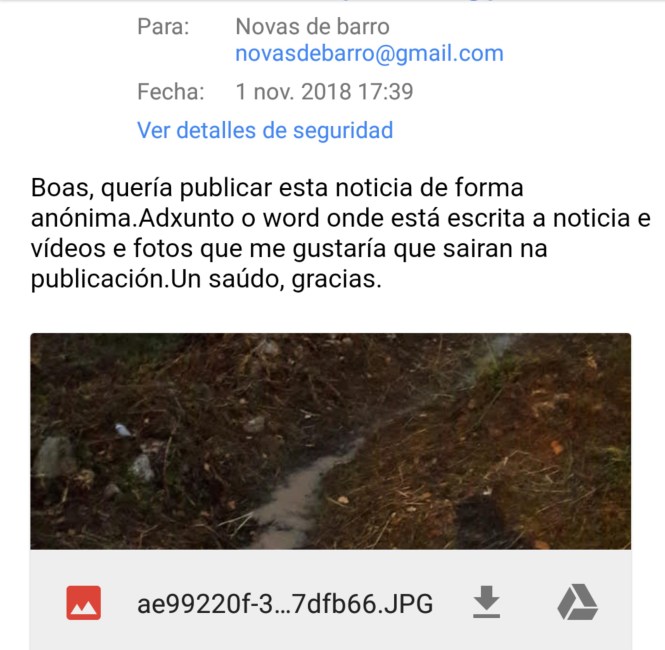Open the 'Ver detalles de seguridad' link
Screen dimensions: 665x650
coord(265,130)
